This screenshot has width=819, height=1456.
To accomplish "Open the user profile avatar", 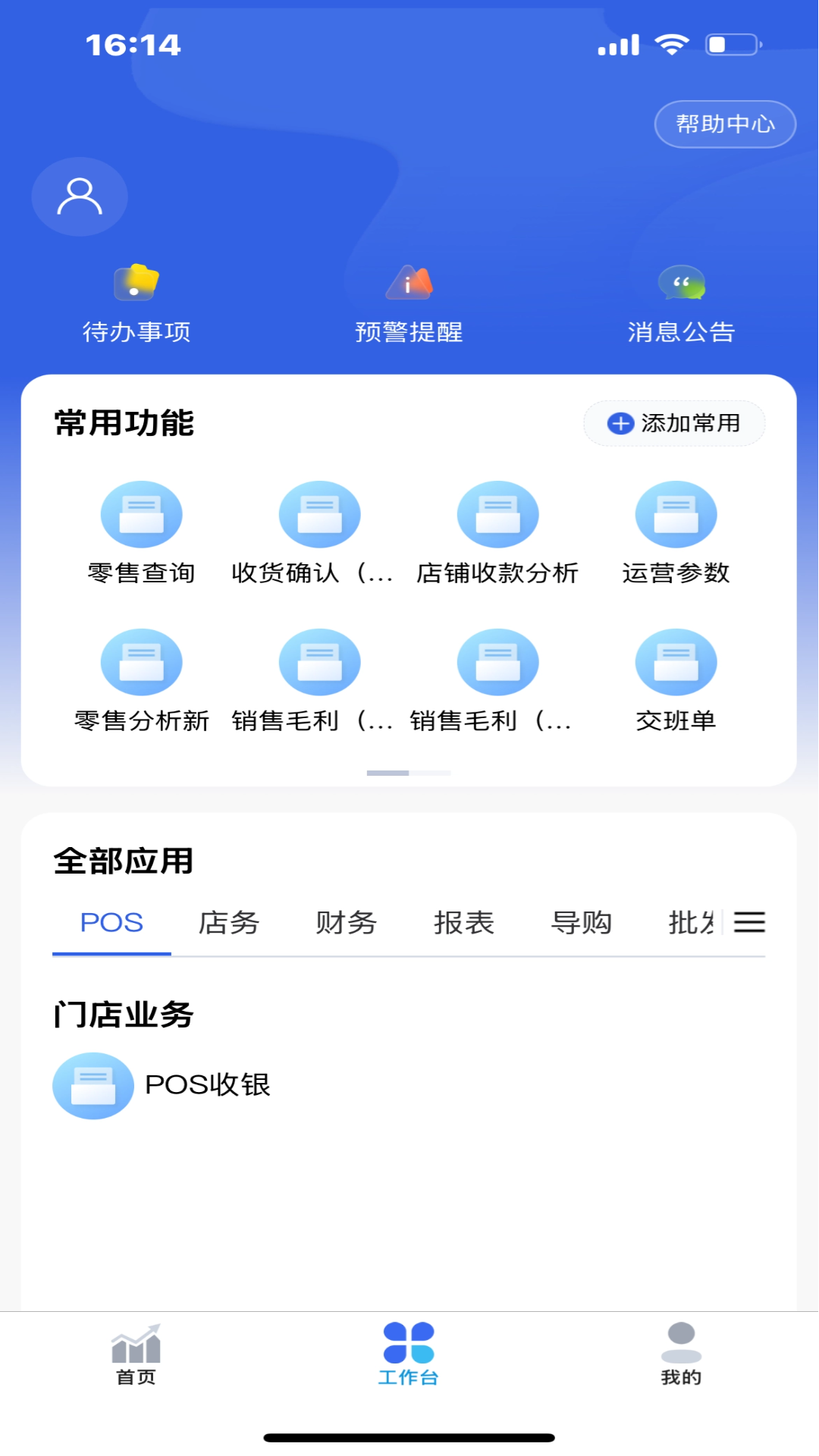I will pos(79,196).
